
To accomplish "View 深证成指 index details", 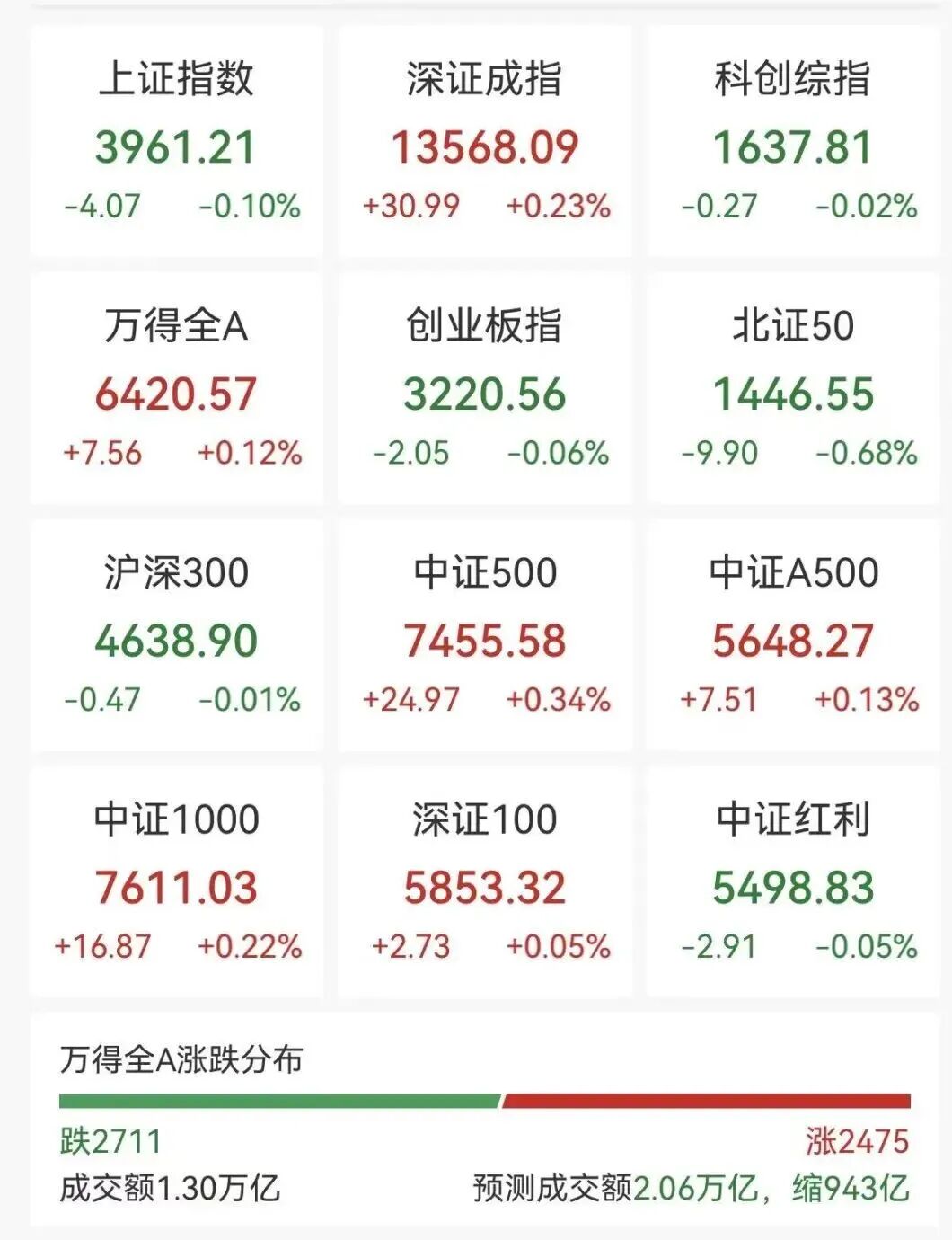I will pyautogui.click(x=485, y=144).
